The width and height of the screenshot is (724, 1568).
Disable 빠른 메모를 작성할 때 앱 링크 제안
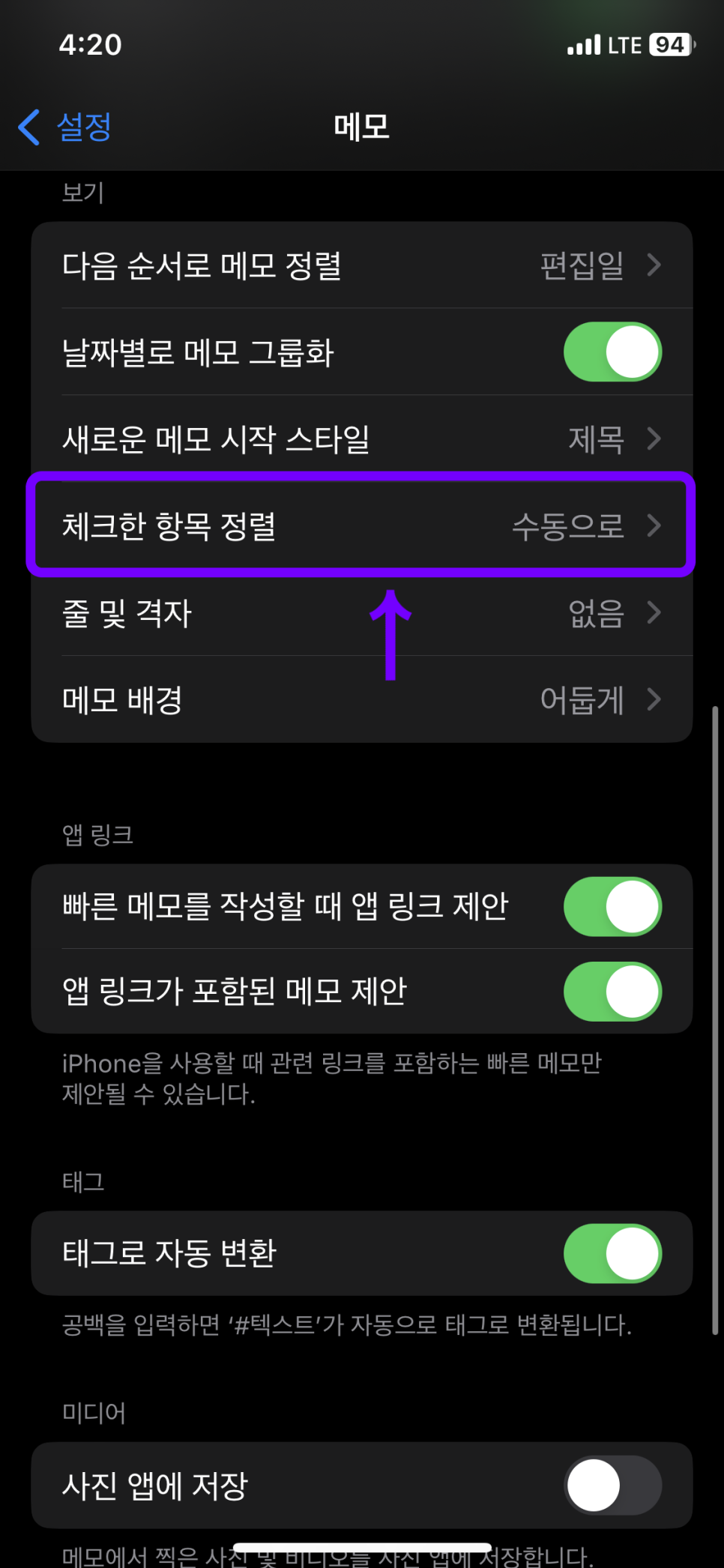612,906
